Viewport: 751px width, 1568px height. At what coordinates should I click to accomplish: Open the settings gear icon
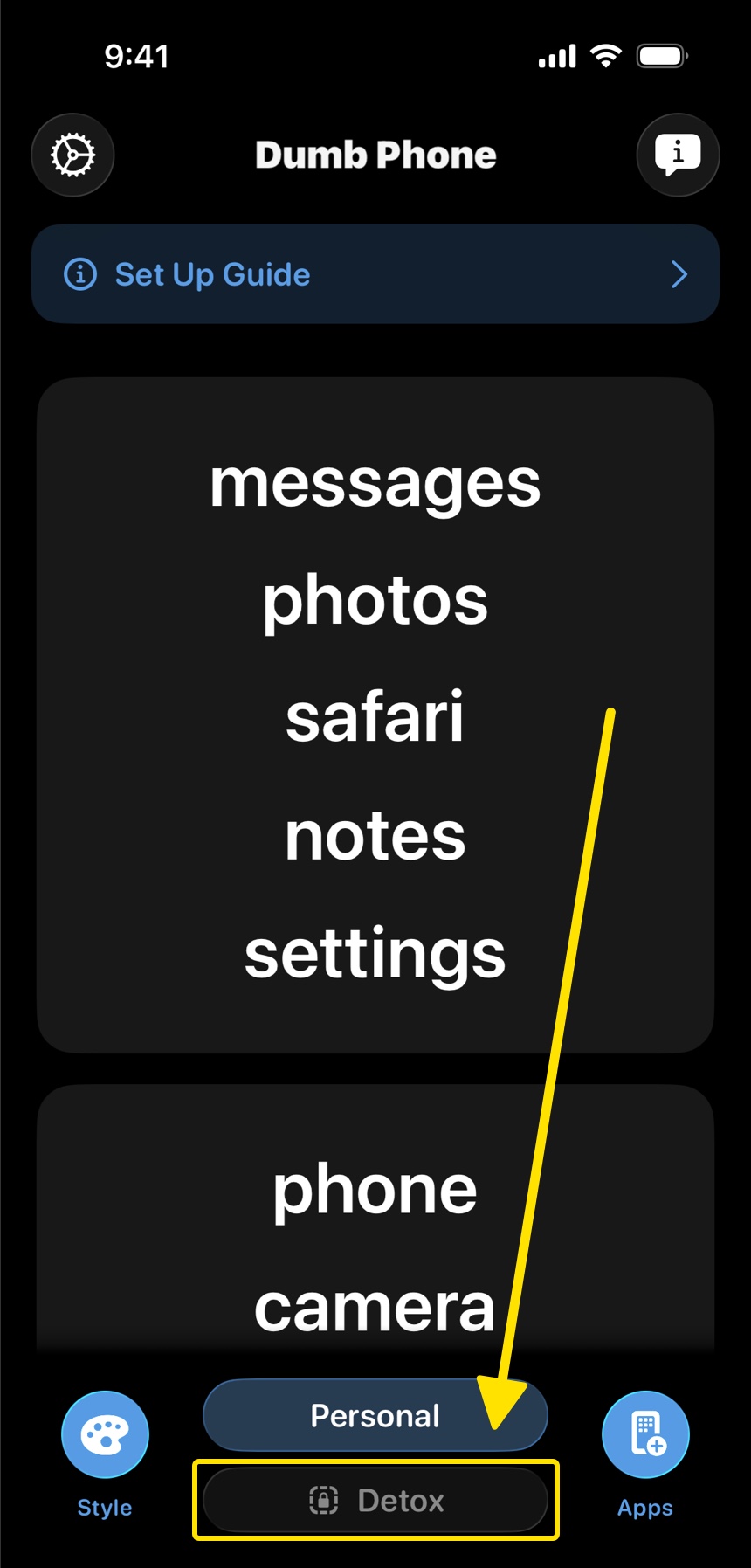tap(72, 155)
